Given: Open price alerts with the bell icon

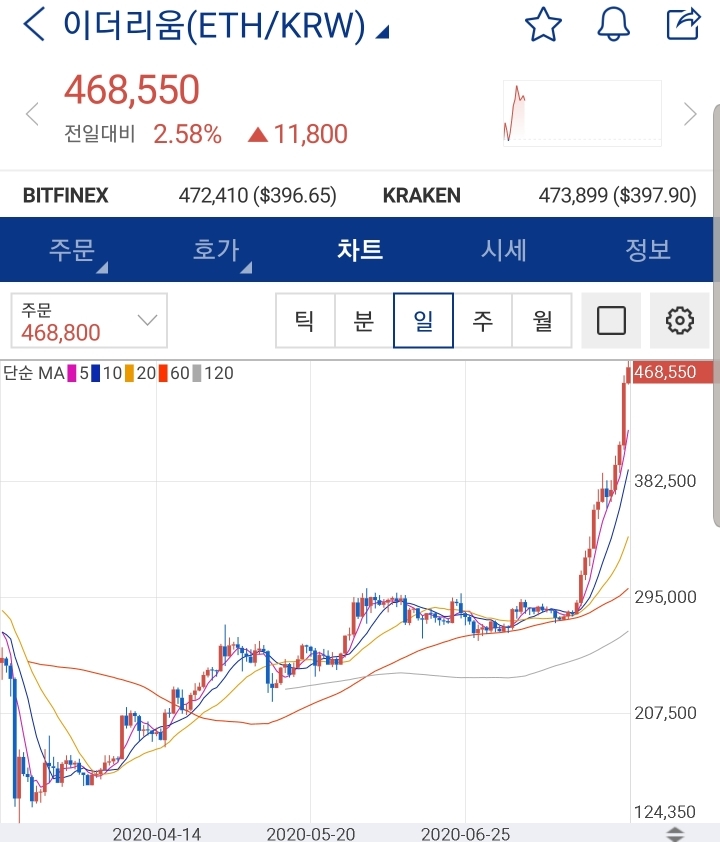Looking at the screenshot, I should point(613,25).
